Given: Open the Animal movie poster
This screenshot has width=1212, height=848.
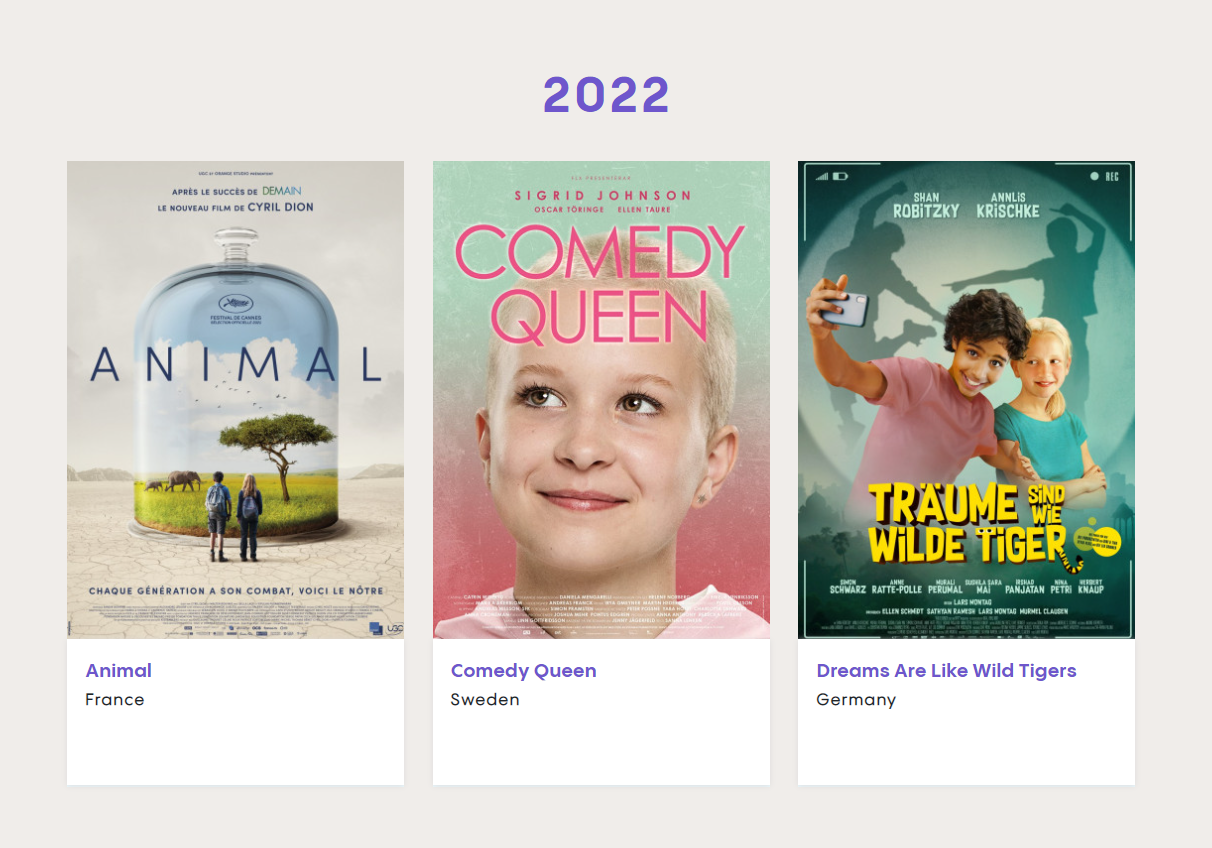Looking at the screenshot, I should point(235,399).
